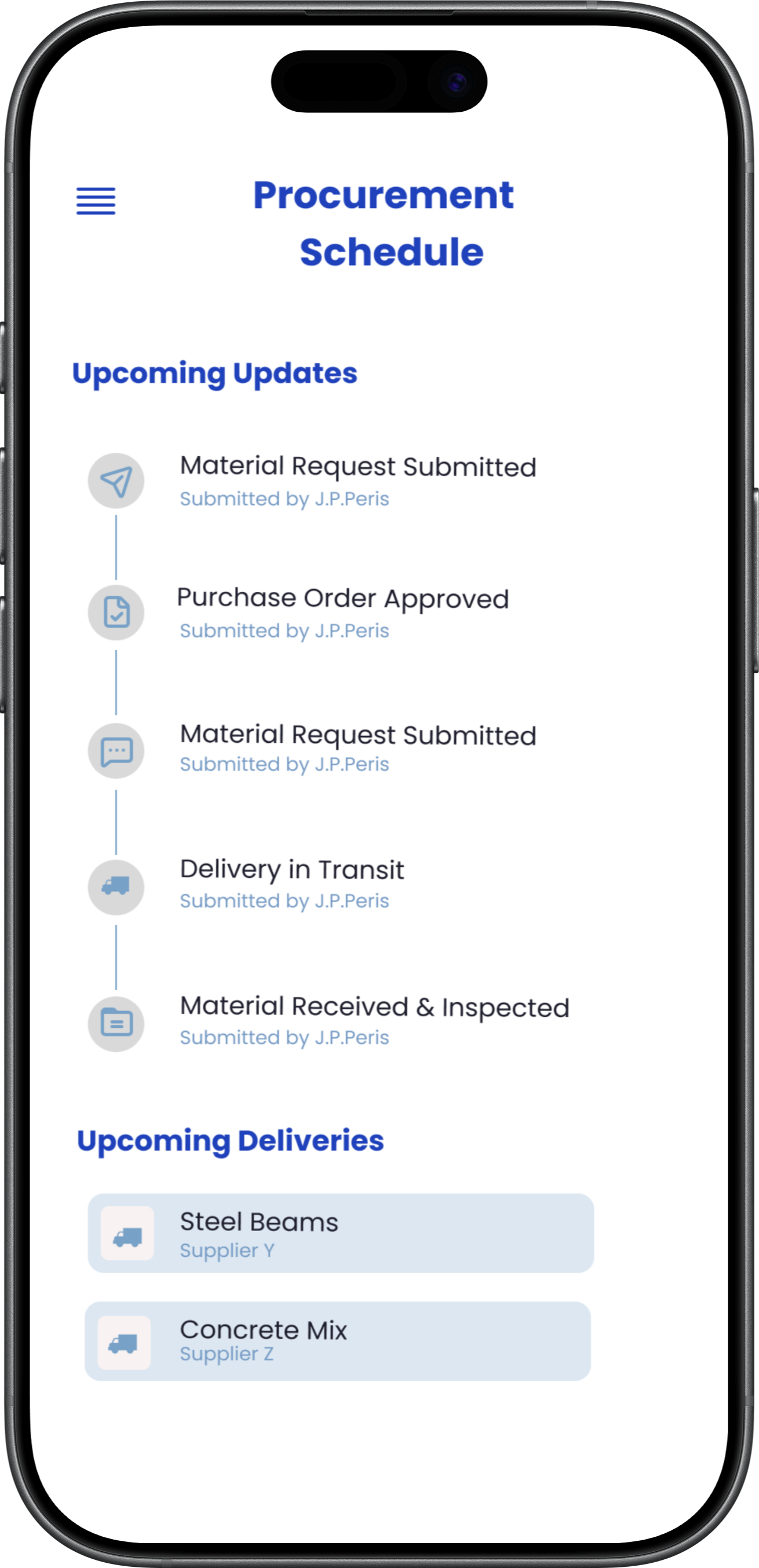
Task: Open the hamburger menu
Action: tap(96, 201)
